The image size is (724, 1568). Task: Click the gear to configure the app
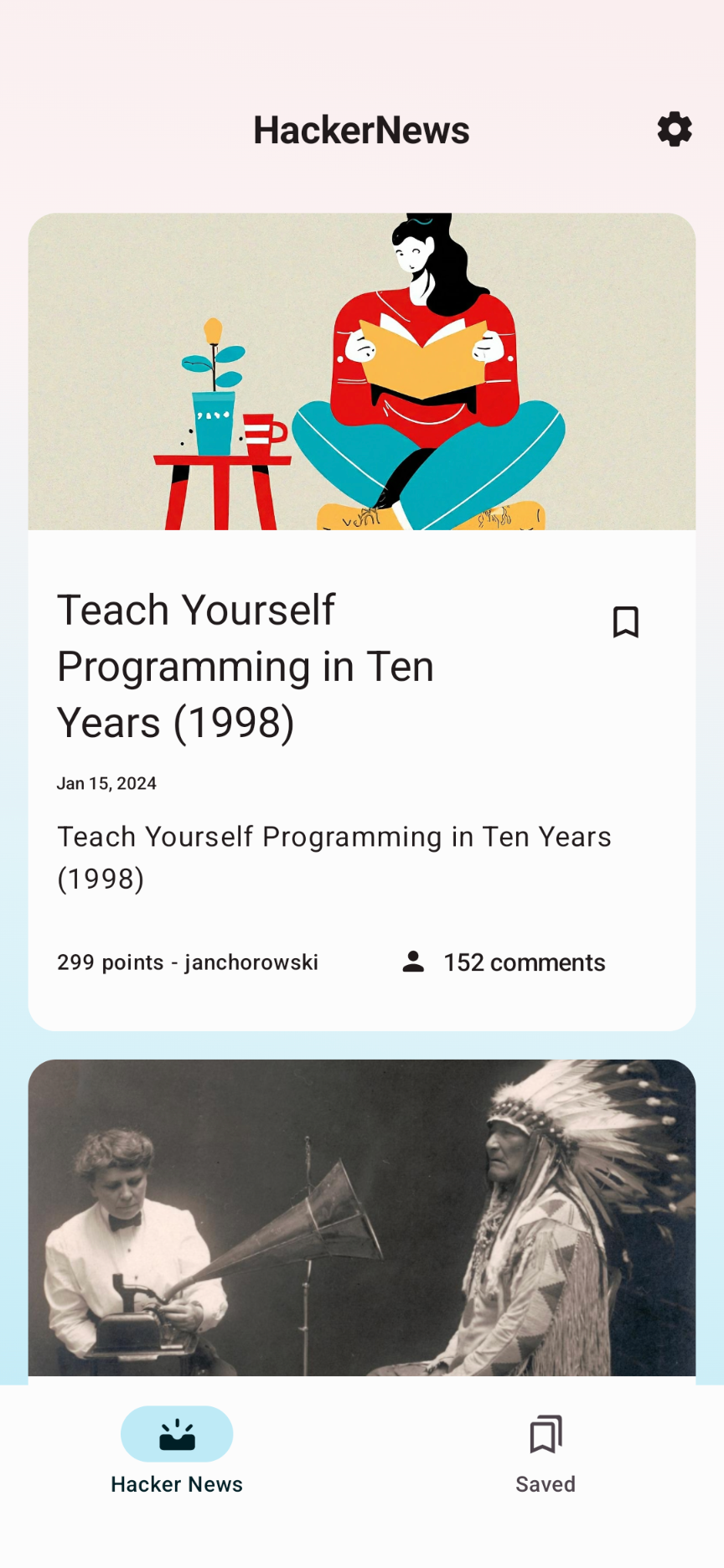pos(675,129)
